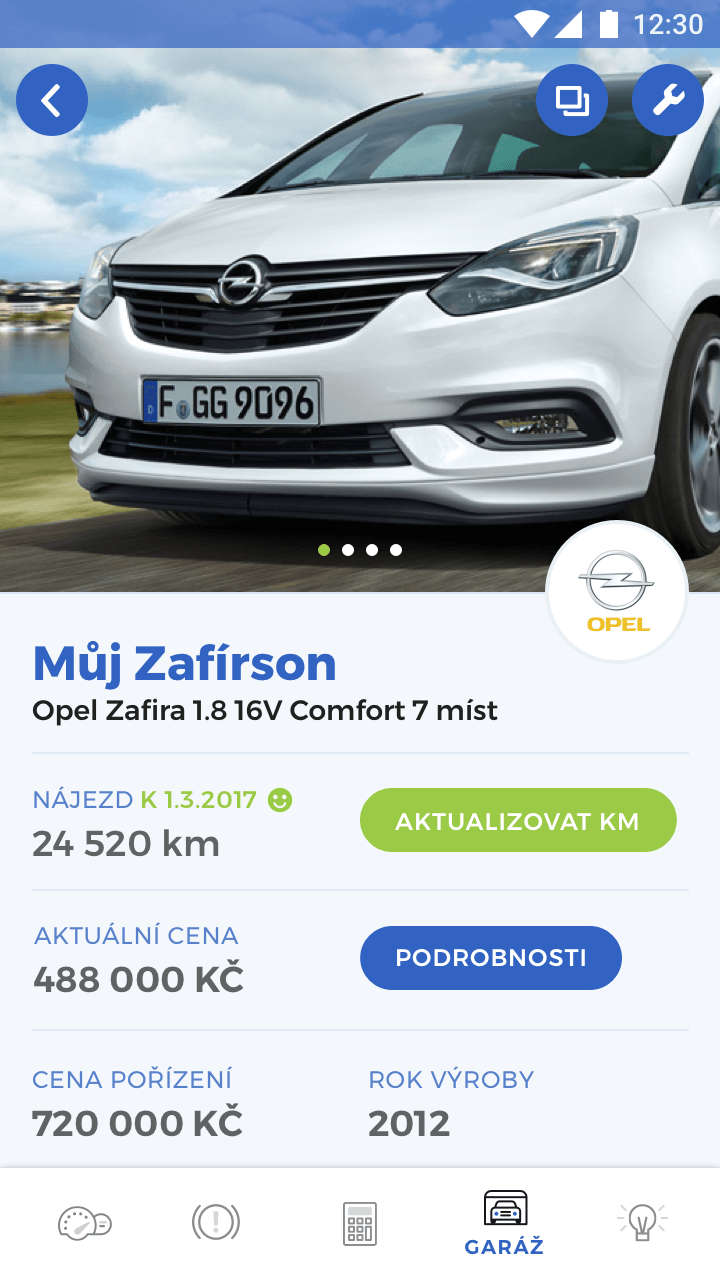The height and width of the screenshot is (1280, 720).
Task: Open the lightbulb tips tab
Action: pos(642,1220)
